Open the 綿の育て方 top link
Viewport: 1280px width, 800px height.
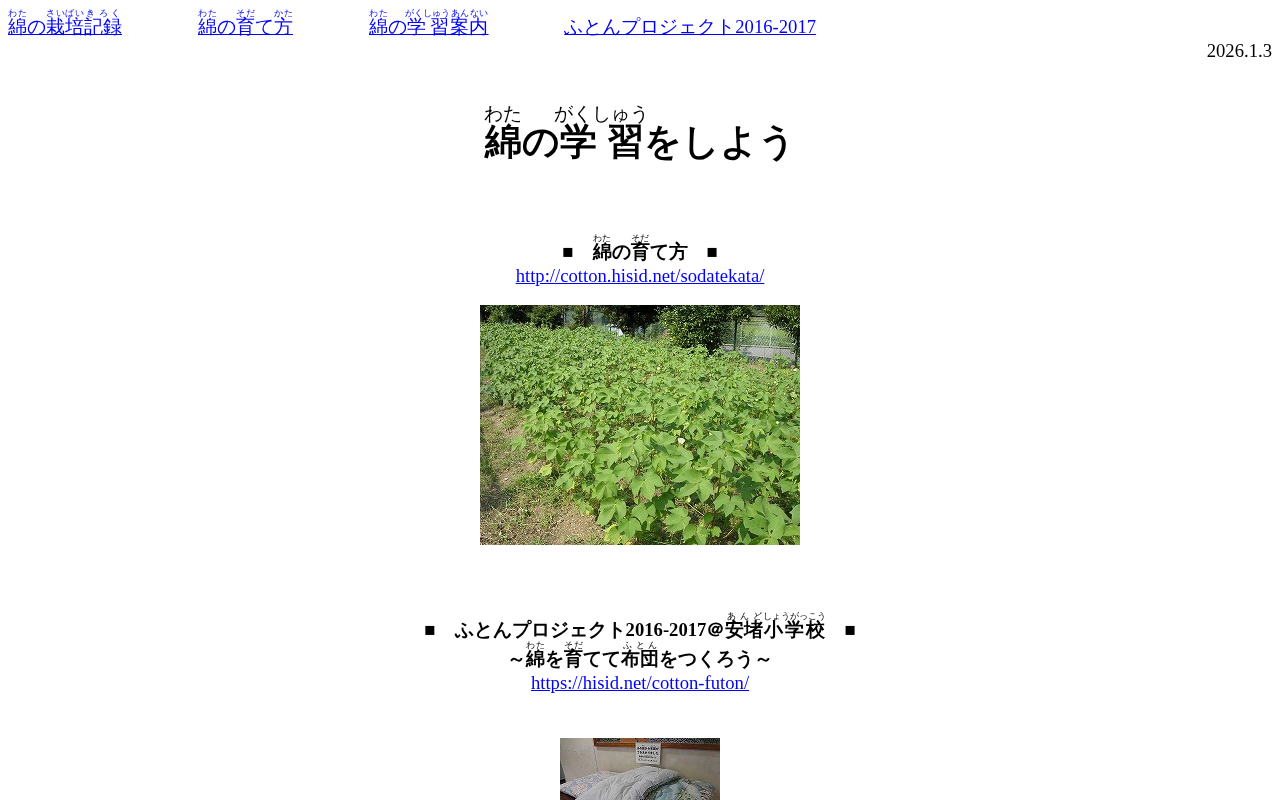[245, 25]
